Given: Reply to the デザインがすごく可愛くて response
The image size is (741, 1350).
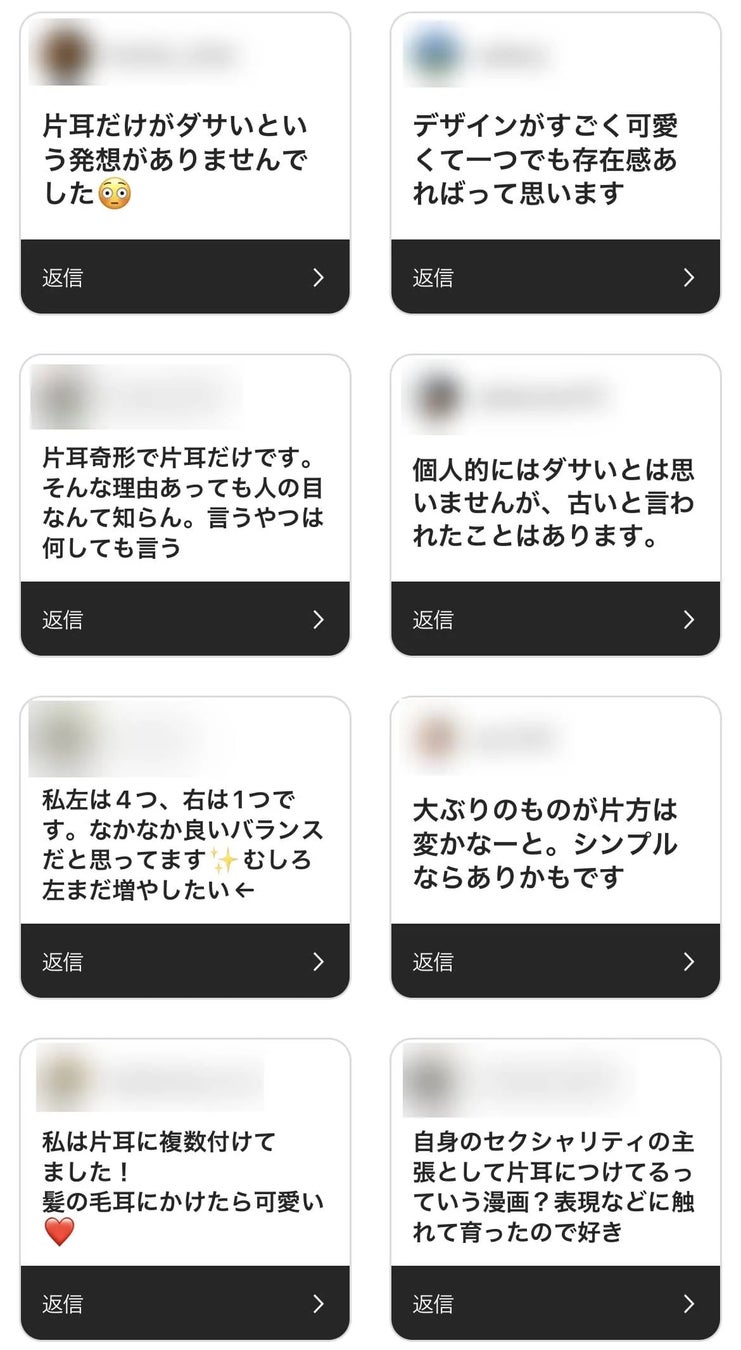Looking at the screenshot, I should pyautogui.click(x=555, y=277).
